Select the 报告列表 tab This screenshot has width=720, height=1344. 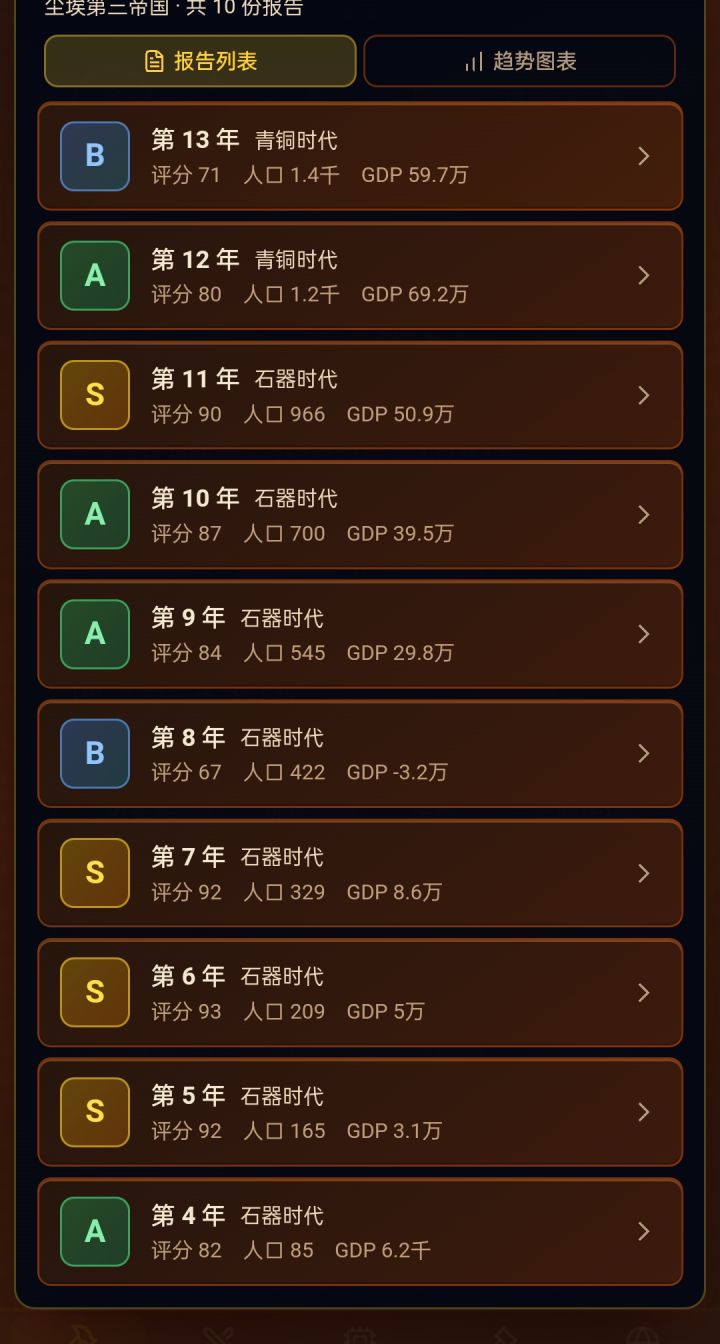[x=199, y=61]
